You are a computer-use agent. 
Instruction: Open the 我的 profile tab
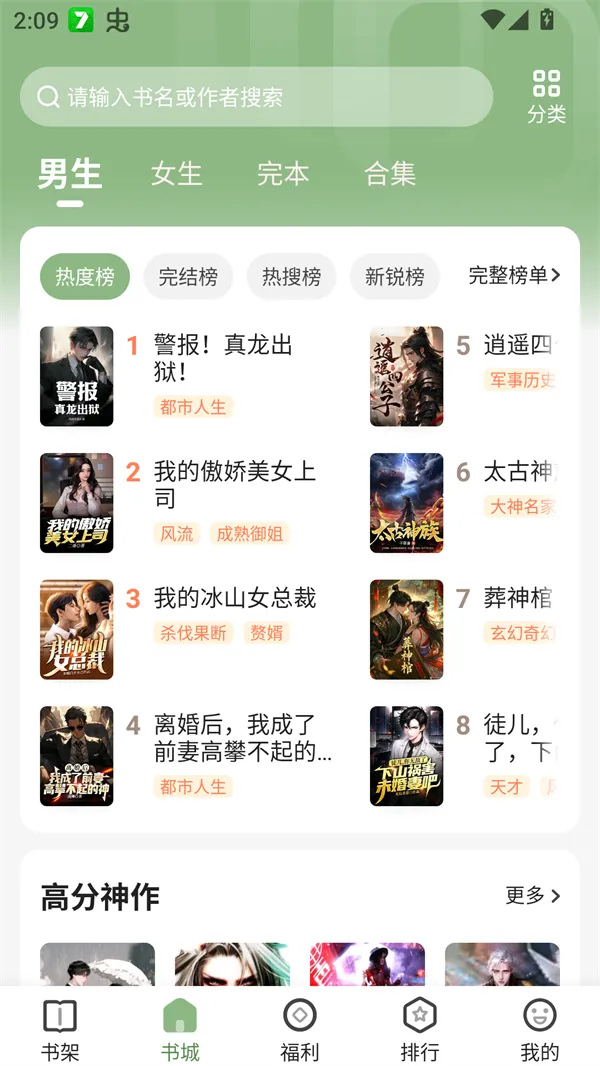[x=540, y=1030]
